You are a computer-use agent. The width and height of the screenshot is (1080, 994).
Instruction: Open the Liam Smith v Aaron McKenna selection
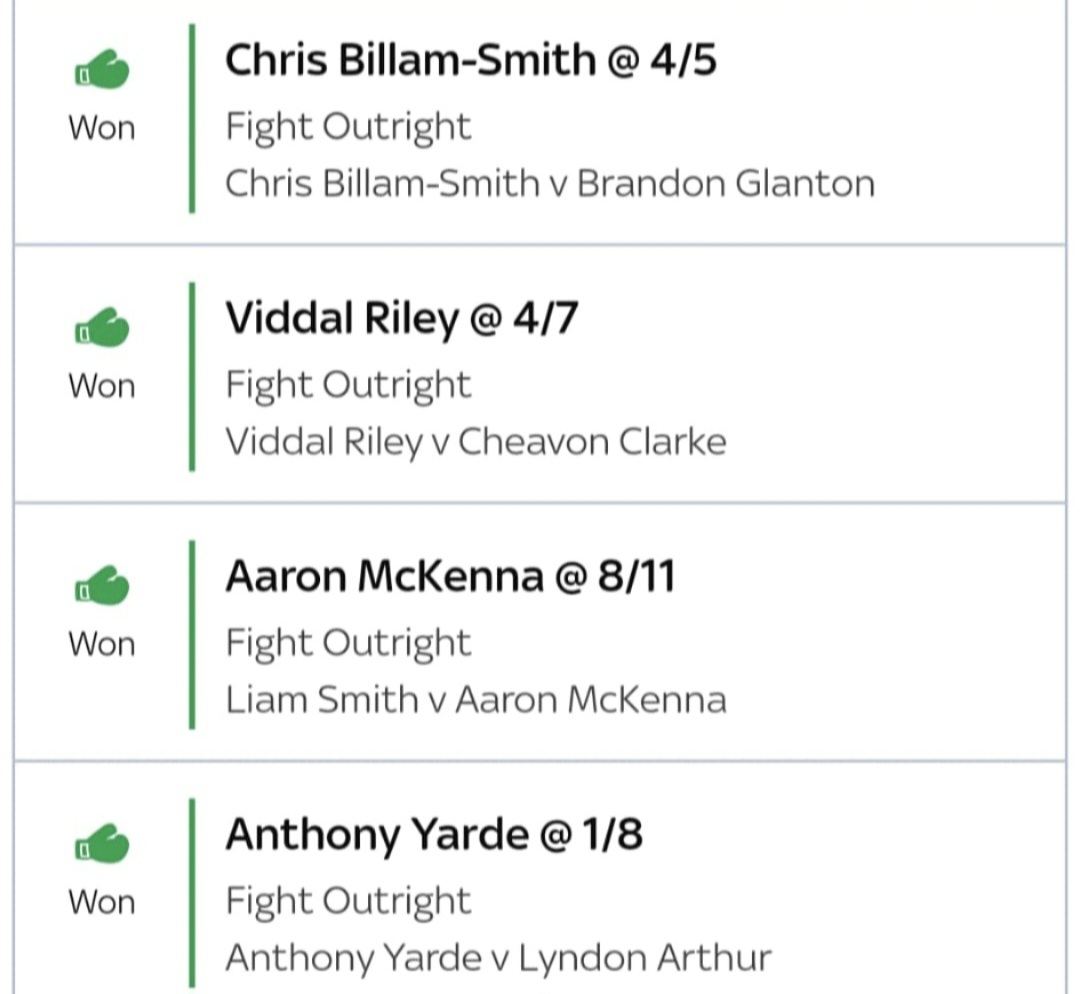pyautogui.click(x=476, y=700)
